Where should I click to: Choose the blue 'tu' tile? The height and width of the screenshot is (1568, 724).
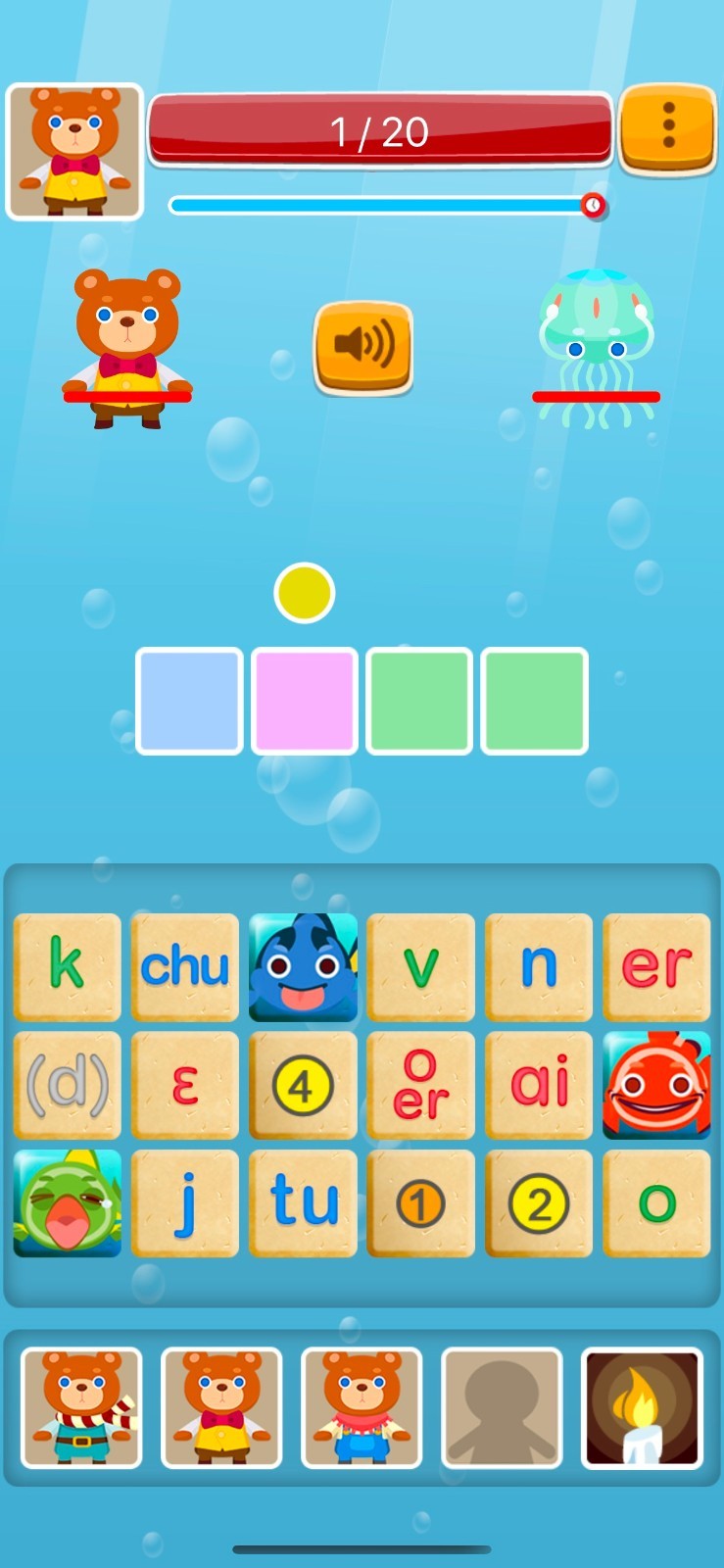(x=302, y=1202)
